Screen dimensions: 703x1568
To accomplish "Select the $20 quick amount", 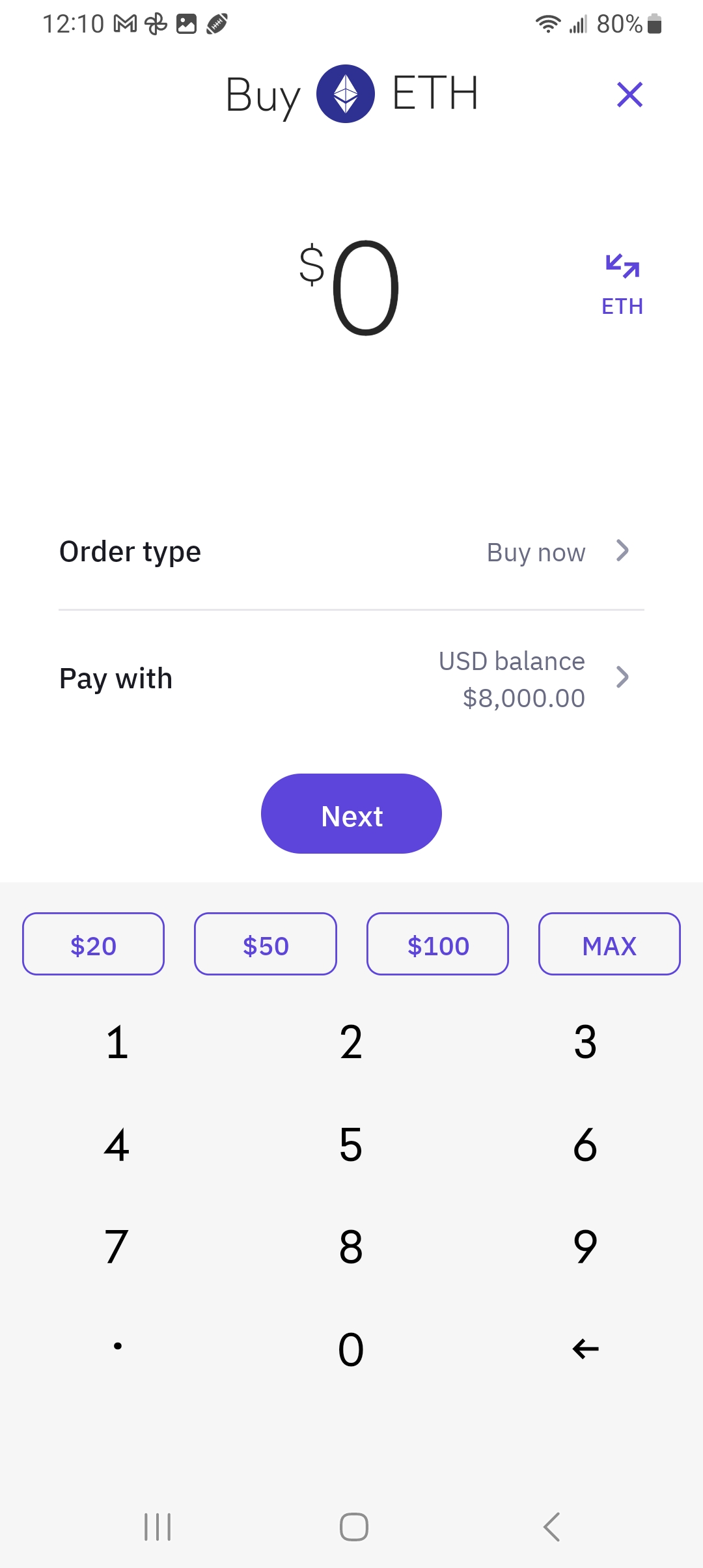I will 94,944.
